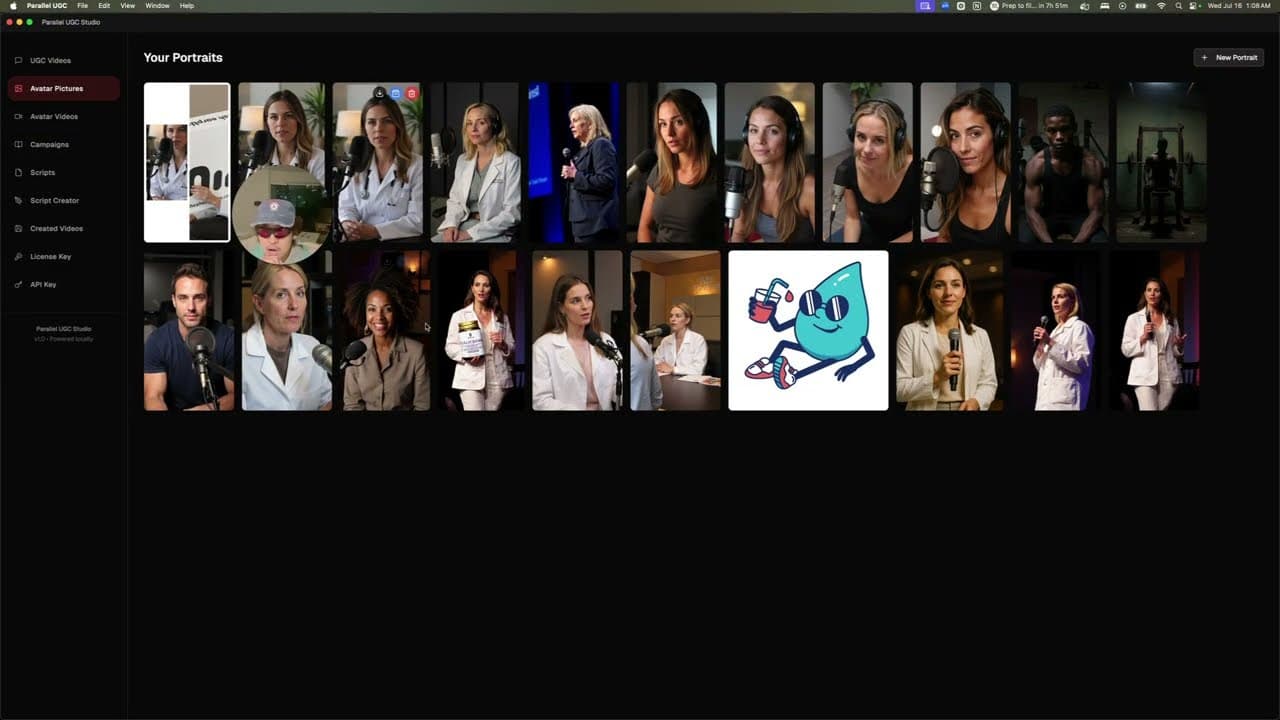Open the gym bench press portrait
Image resolution: width=1280 pixels, height=720 pixels.
[x=1161, y=162]
